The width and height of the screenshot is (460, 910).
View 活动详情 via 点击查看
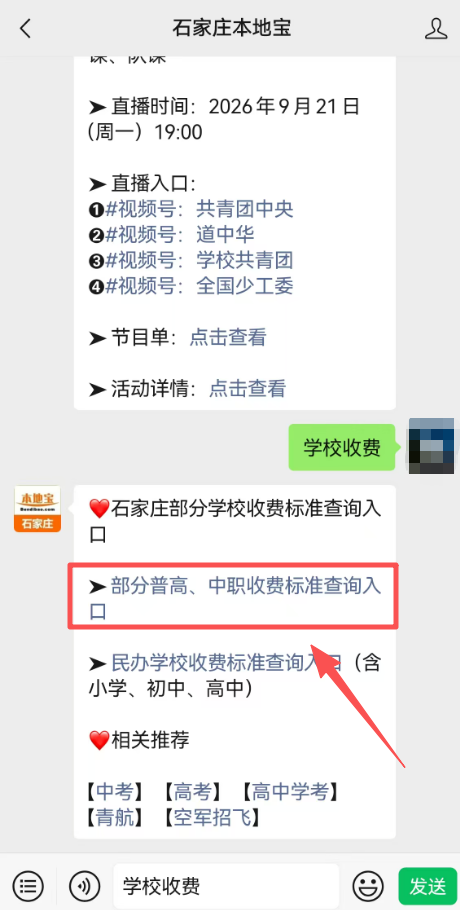pos(248,388)
